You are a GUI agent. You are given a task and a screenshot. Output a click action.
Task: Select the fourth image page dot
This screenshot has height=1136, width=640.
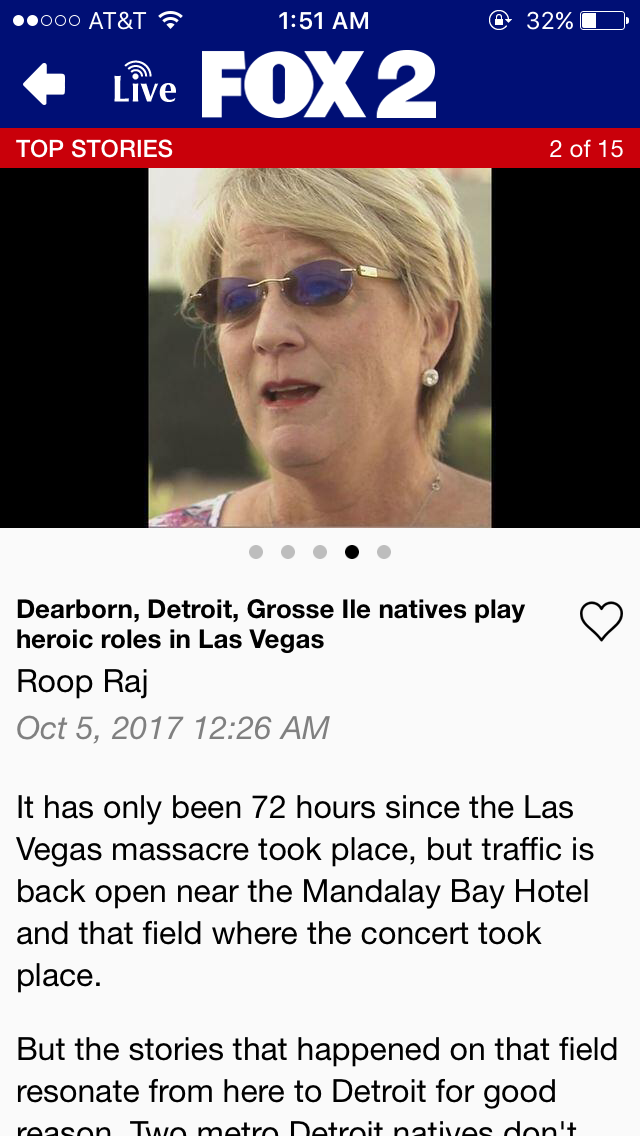pos(352,552)
